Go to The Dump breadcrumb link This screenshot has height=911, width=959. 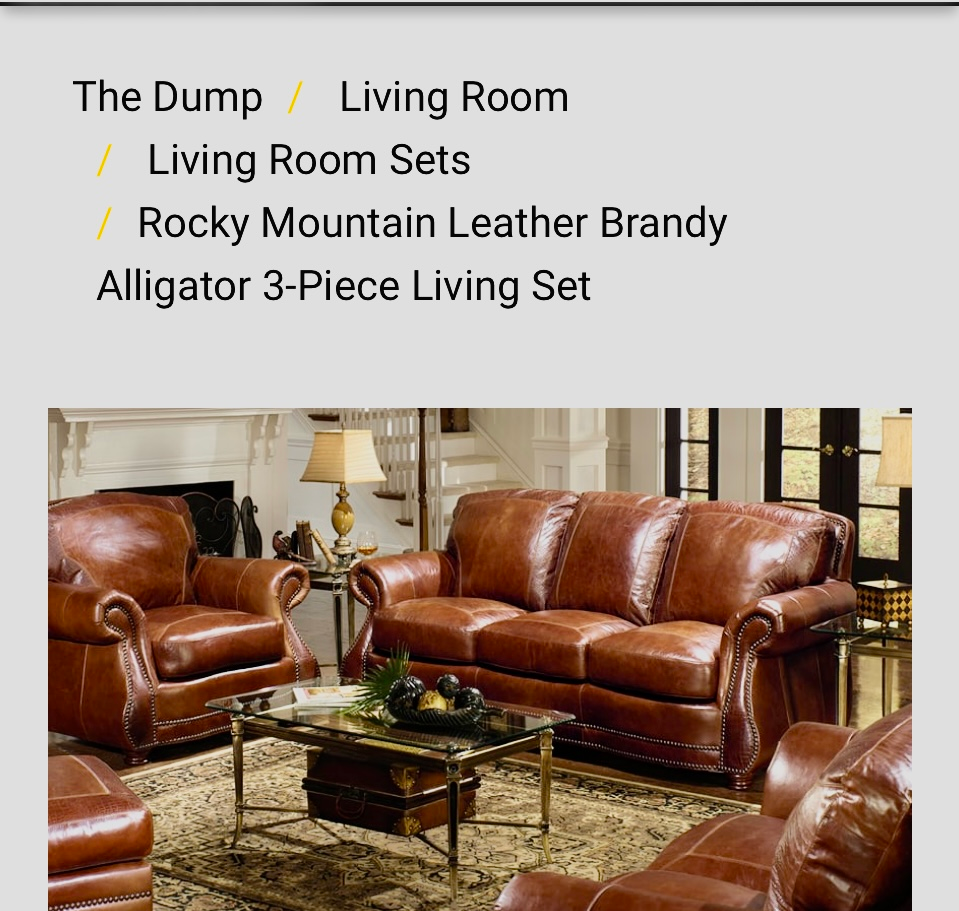[167, 98]
